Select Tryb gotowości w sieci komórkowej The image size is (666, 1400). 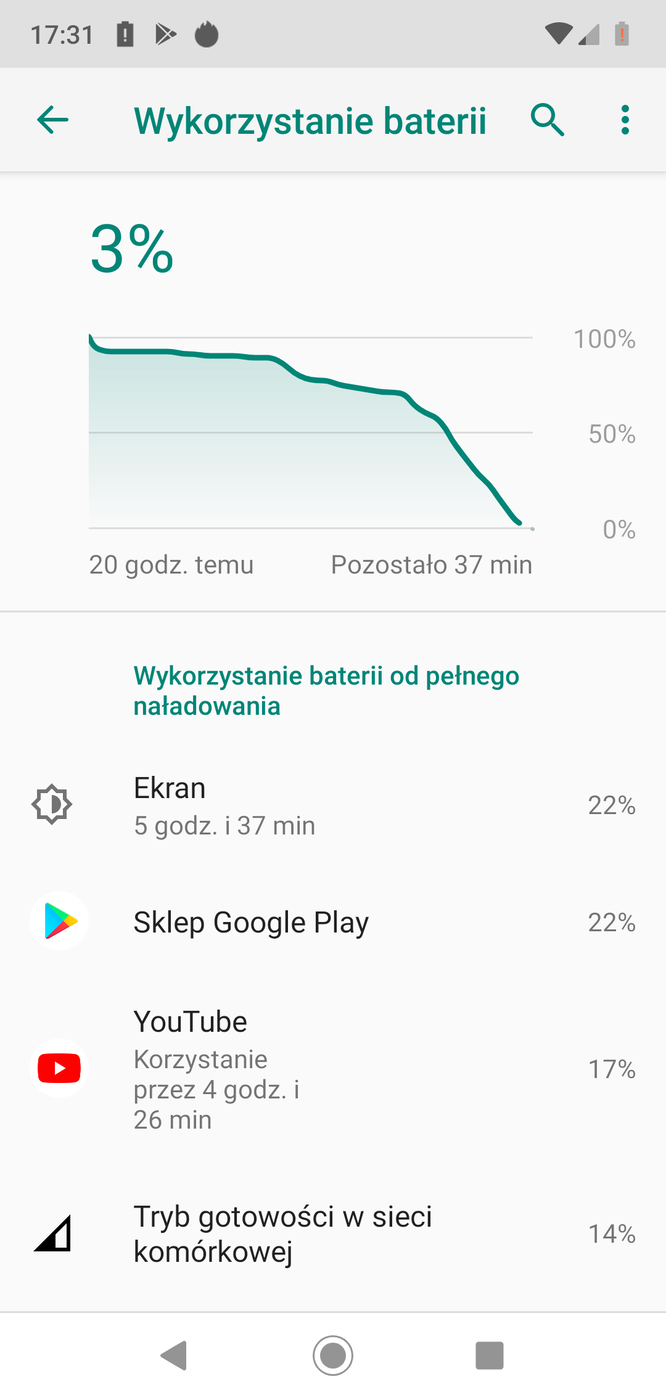(333, 1234)
